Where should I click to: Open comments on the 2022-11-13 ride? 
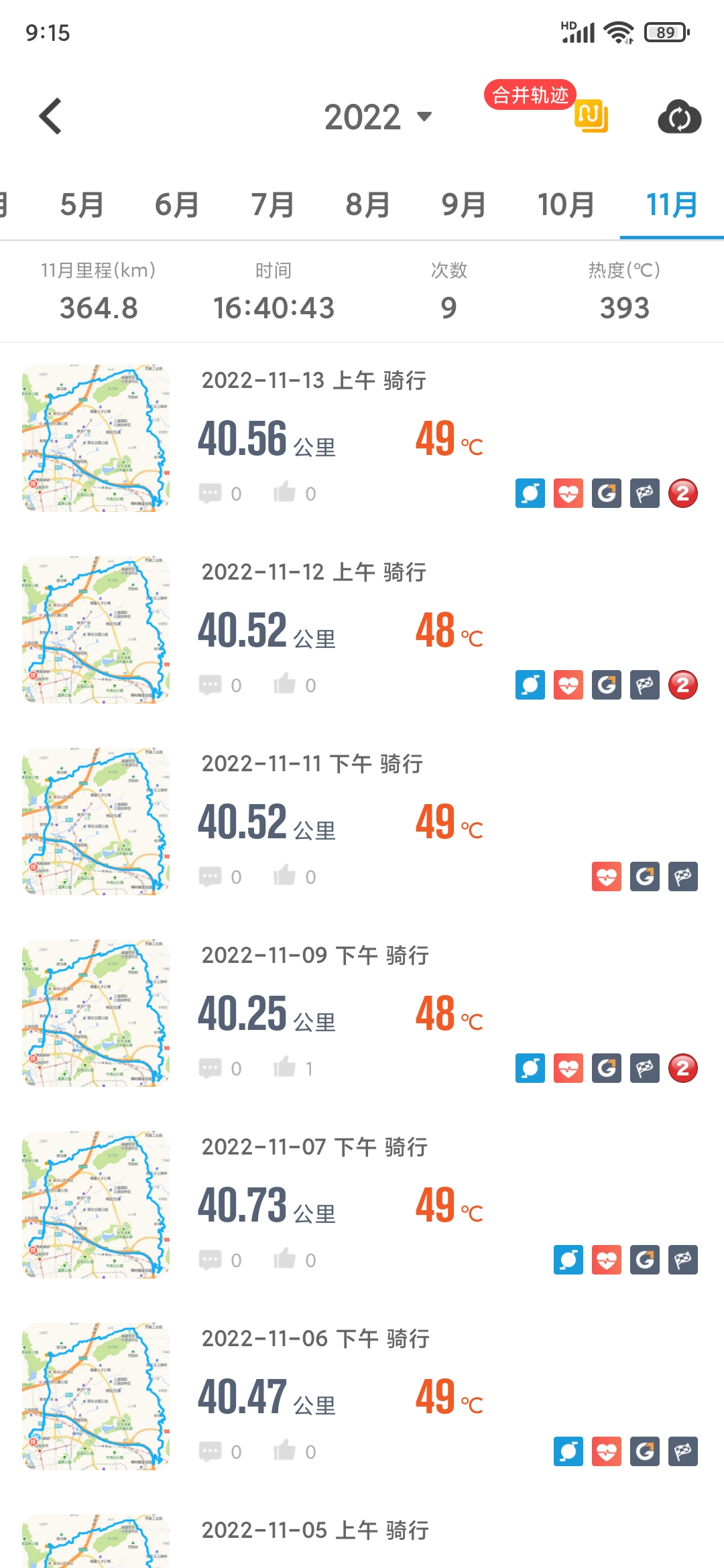pyautogui.click(x=210, y=494)
